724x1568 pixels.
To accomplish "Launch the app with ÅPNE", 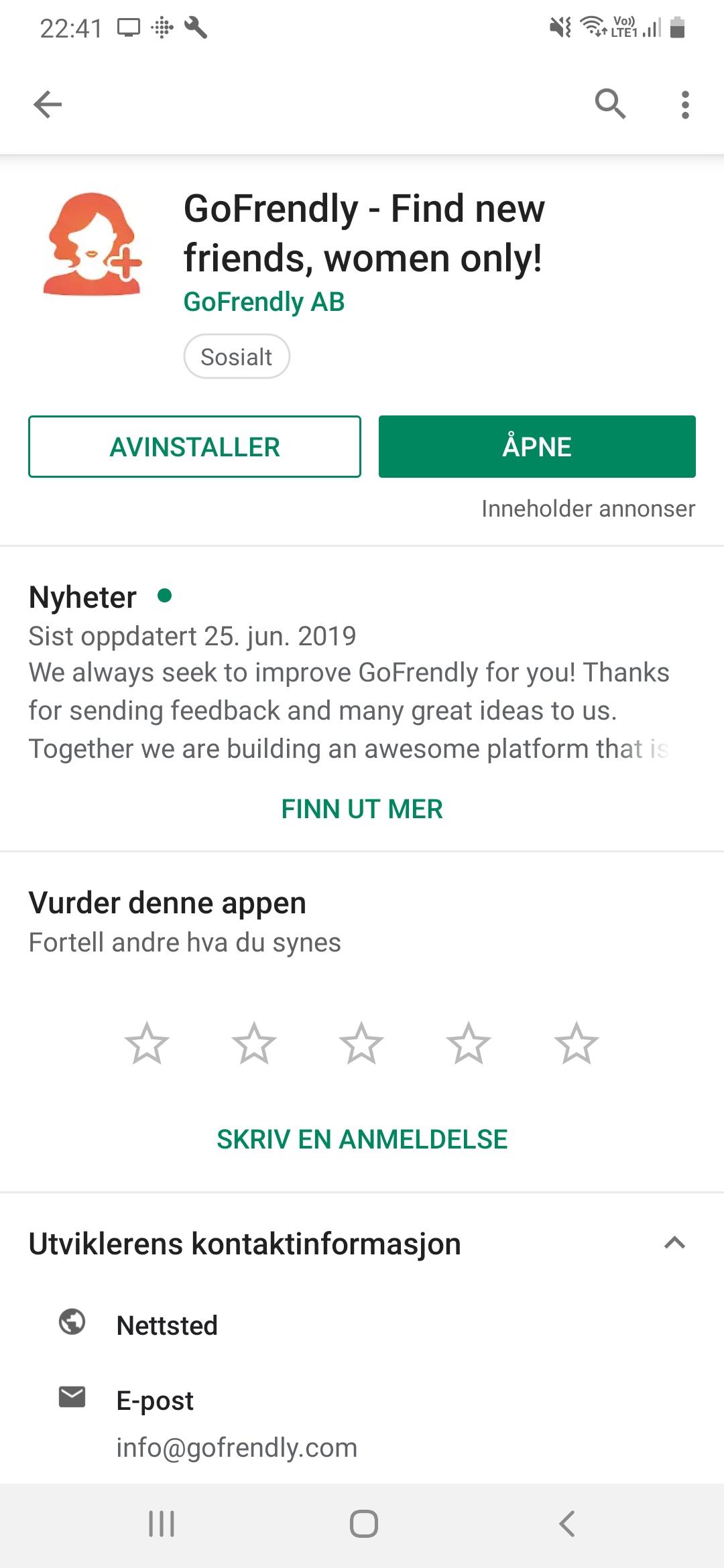I will pyautogui.click(x=537, y=447).
